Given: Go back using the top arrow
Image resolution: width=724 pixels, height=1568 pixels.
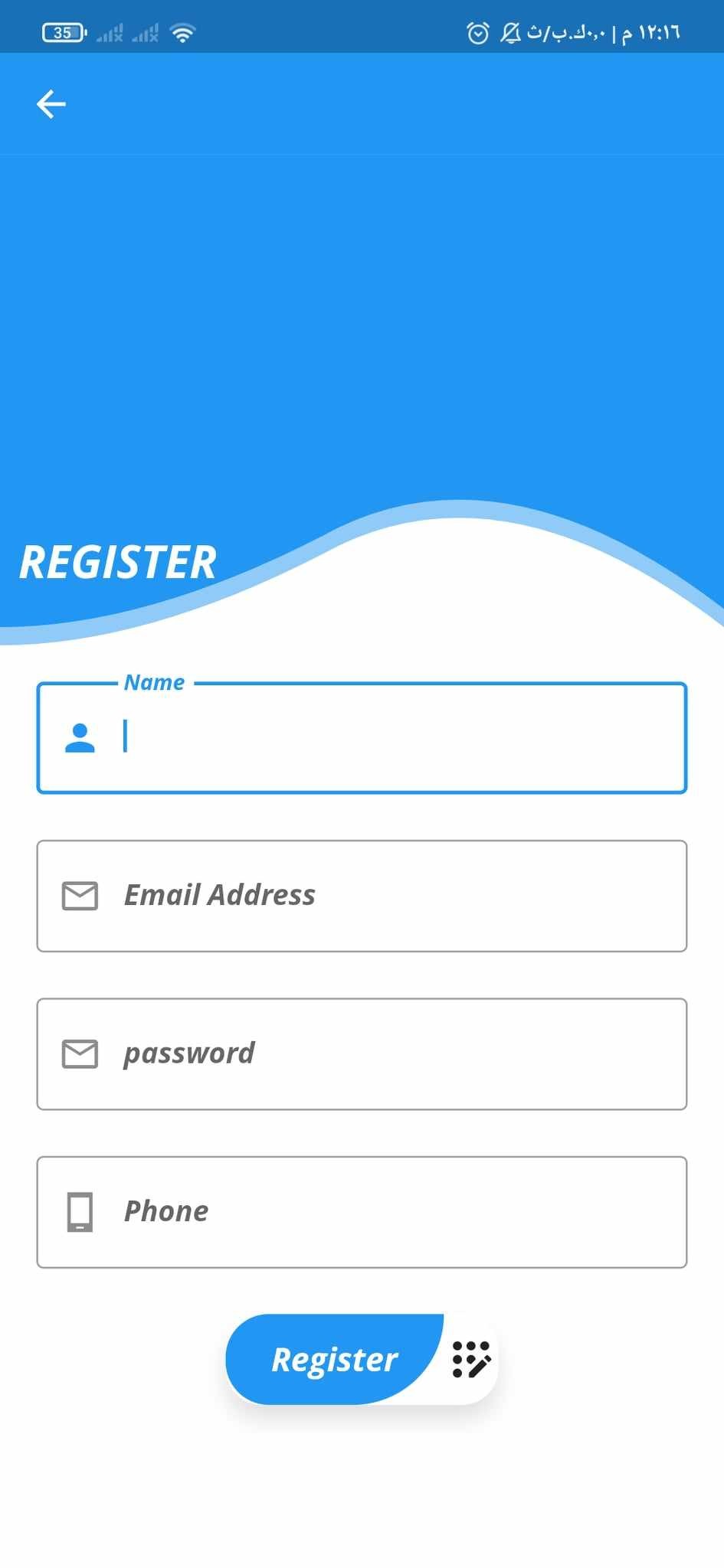Looking at the screenshot, I should click(x=51, y=104).
